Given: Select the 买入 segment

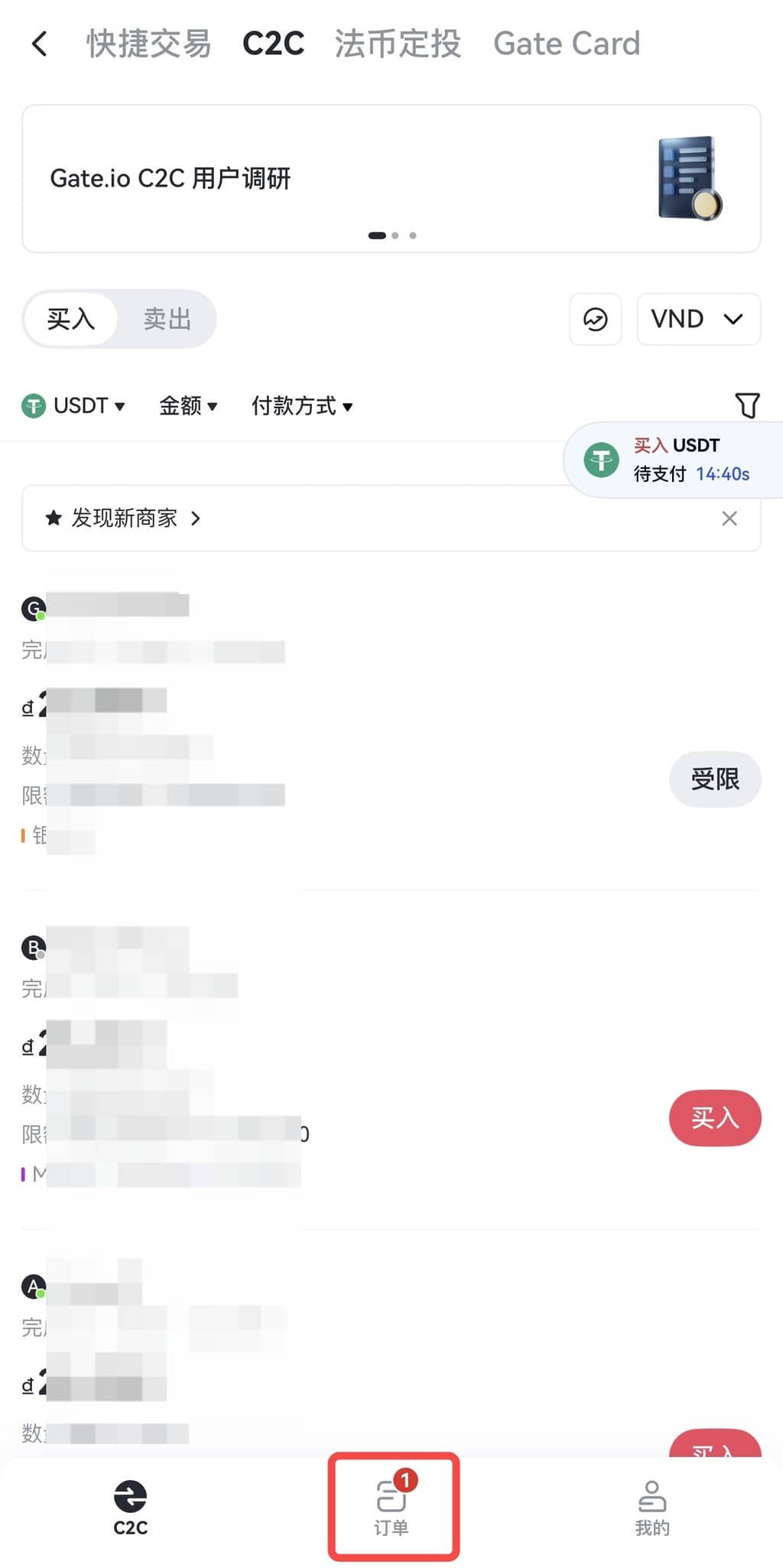Looking at the screenshot, I should click(x=71, y=319).
